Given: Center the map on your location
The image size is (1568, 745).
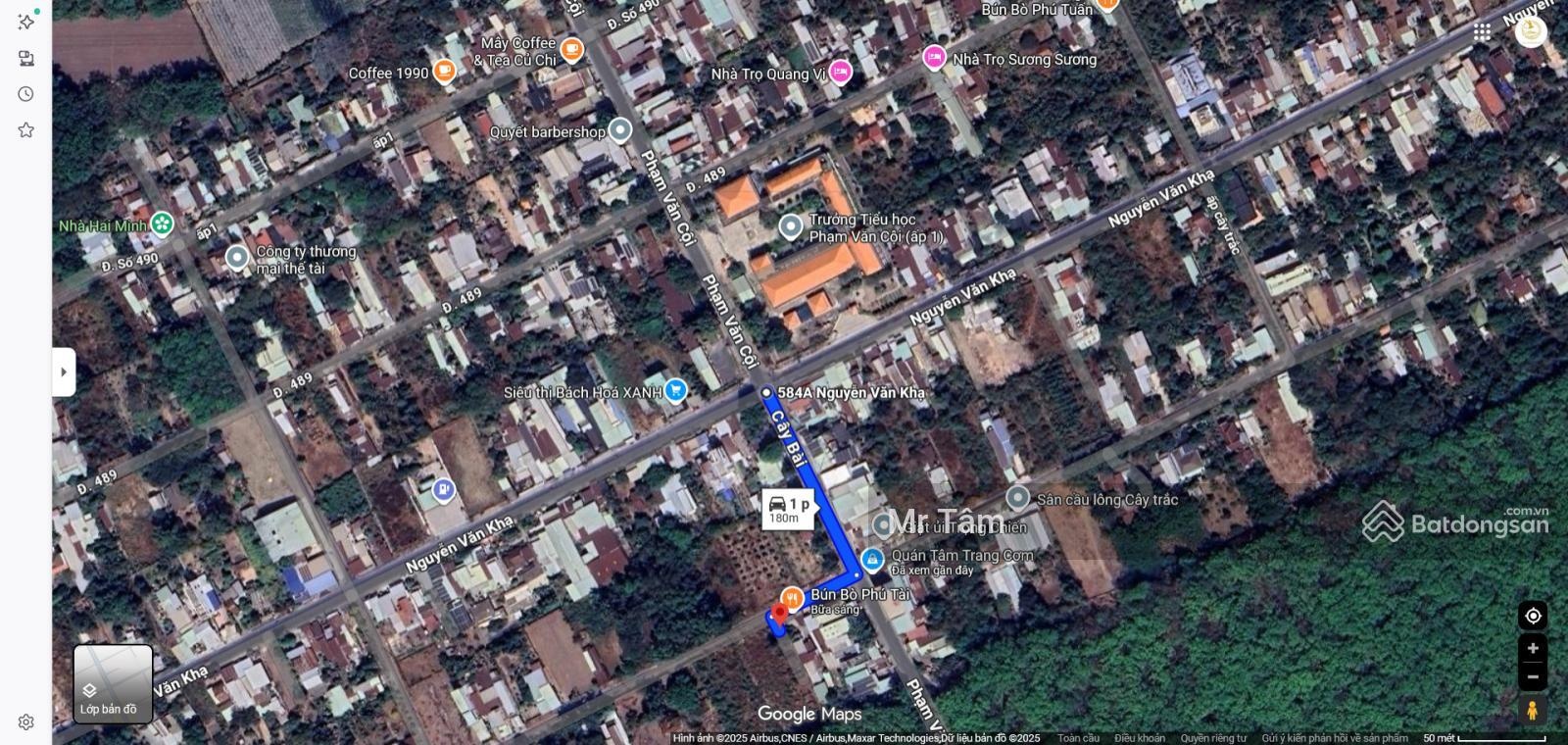Looking at the screenshot, I should (x=1533, y=616).
